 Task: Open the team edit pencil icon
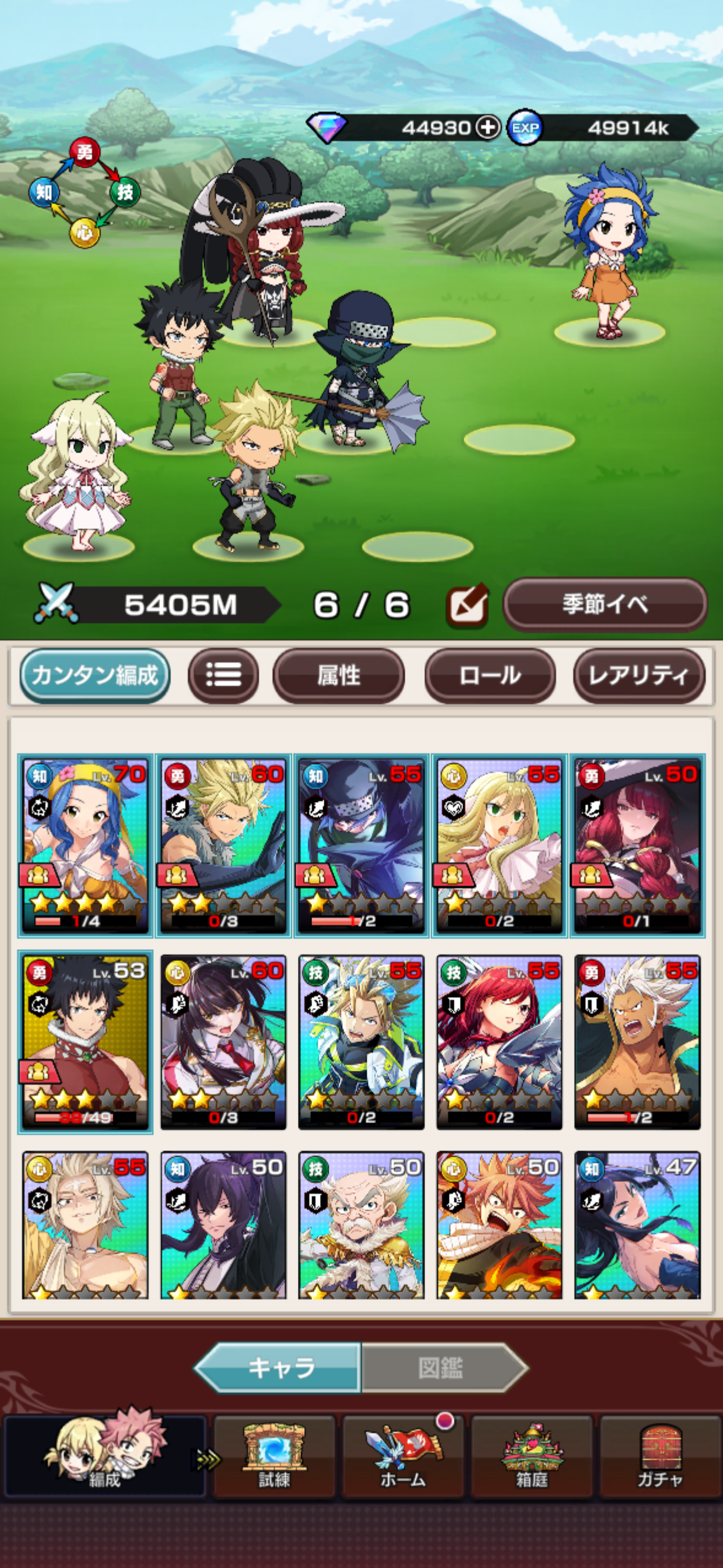[468, 605]
